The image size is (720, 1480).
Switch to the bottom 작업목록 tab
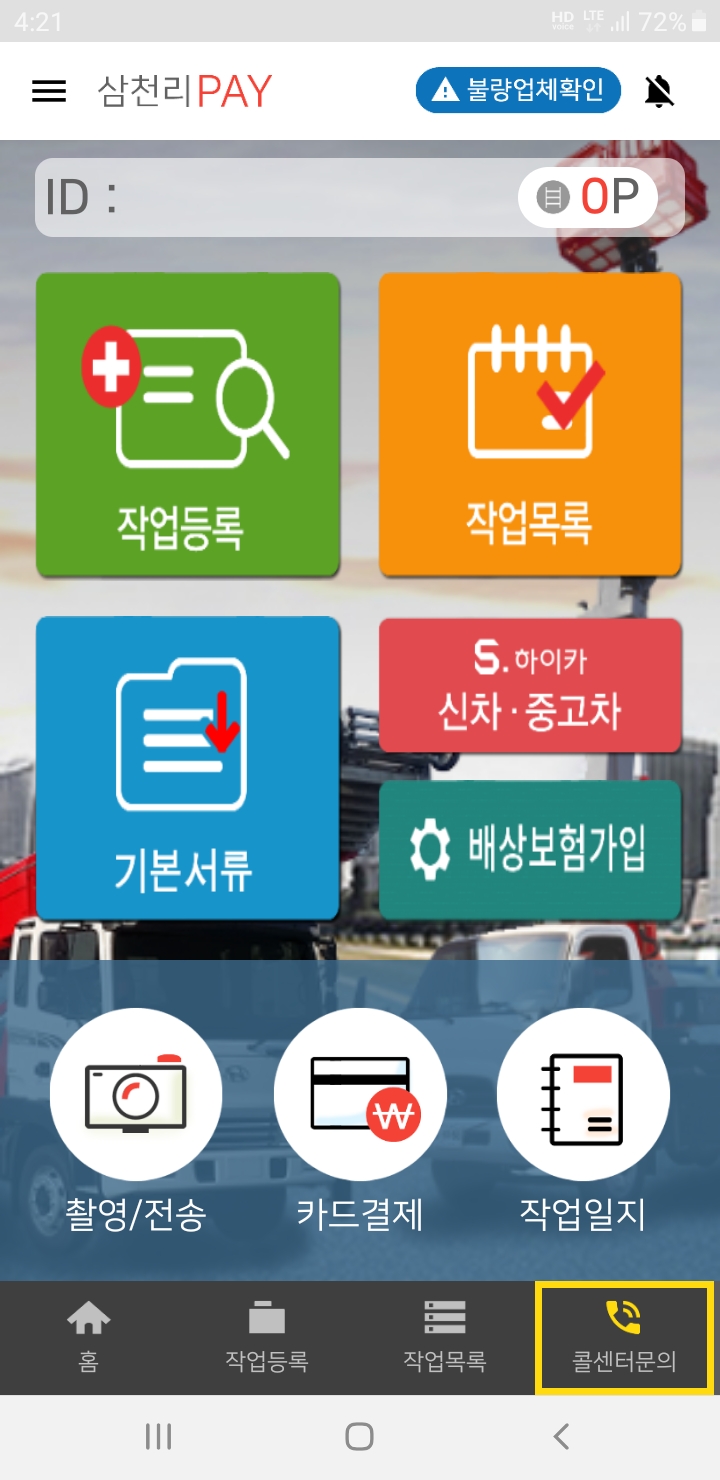pos(445,1337)
